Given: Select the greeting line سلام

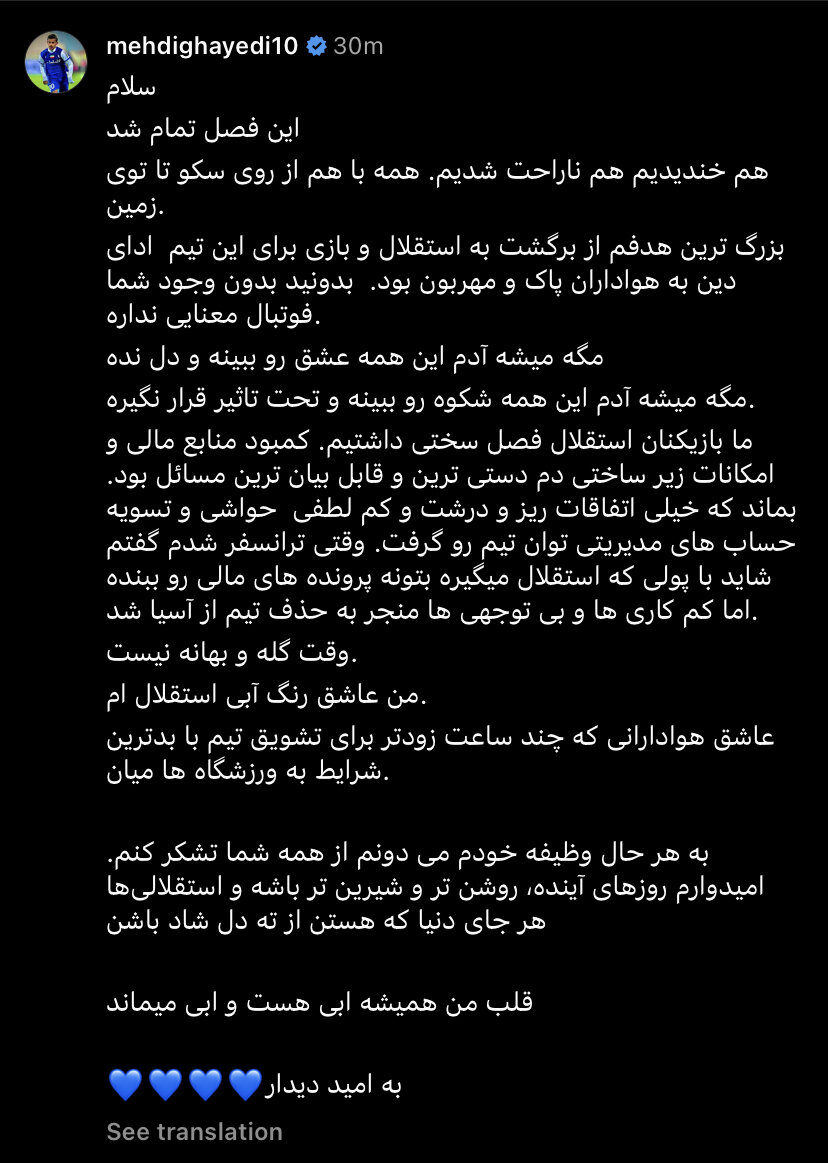Looking at the screenshot, I should coord(131,87).
